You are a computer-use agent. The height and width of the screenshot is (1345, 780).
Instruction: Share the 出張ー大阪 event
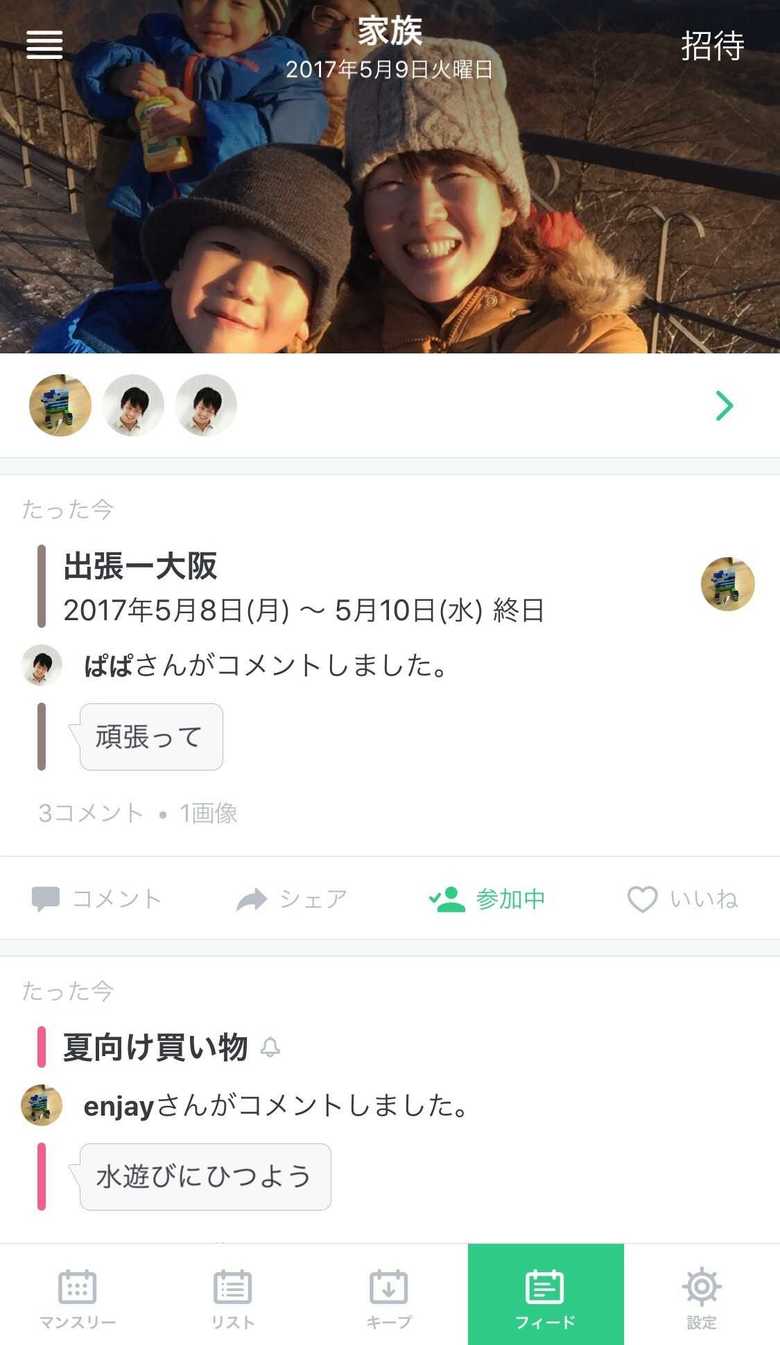pyautogui.click(x=292, y=899)
